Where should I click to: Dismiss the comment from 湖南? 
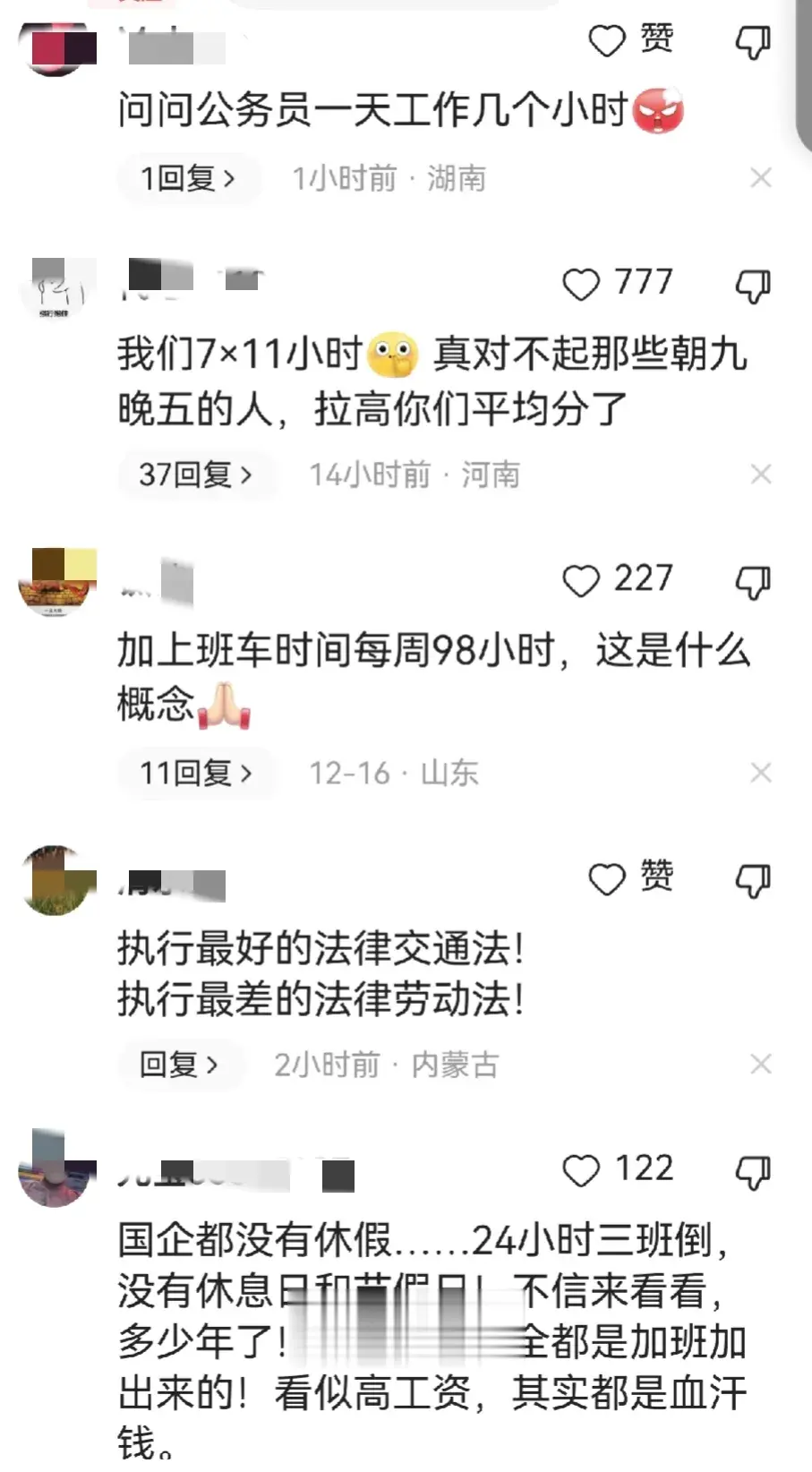[760, 178]
